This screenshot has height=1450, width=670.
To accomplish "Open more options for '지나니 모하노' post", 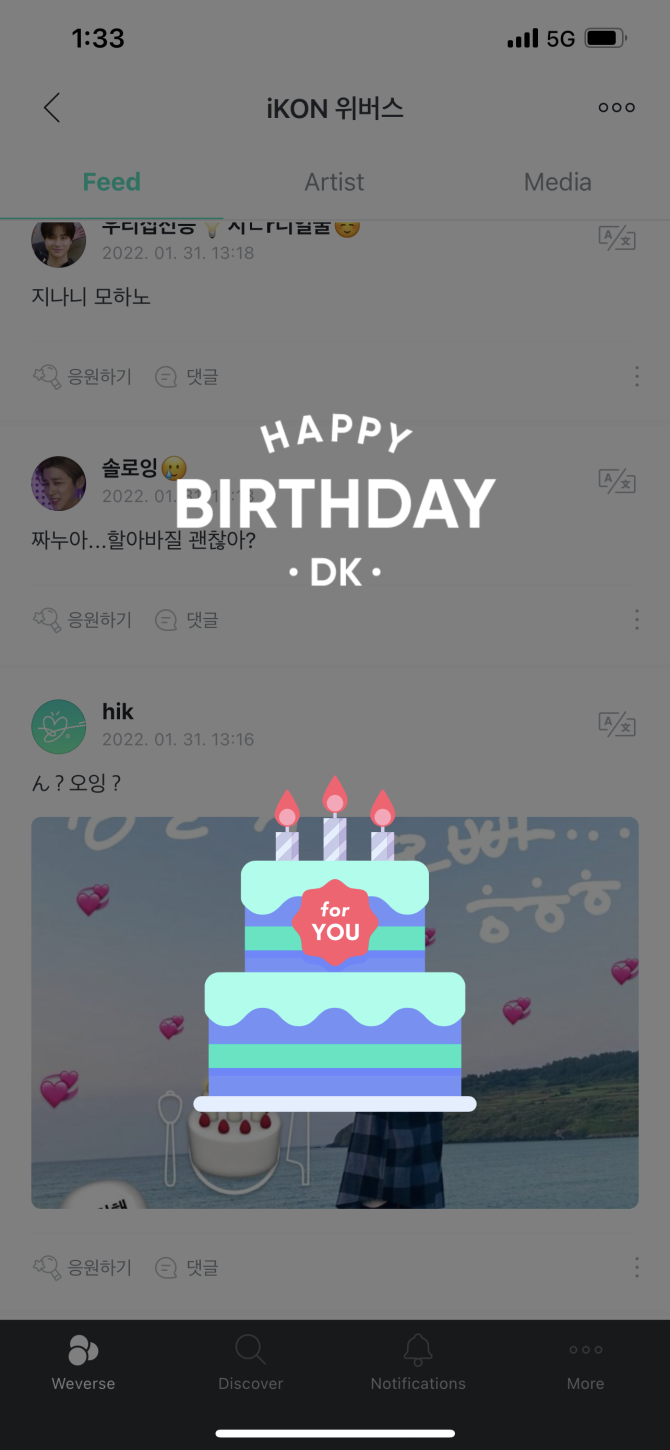I will click(x=637, y=377).
